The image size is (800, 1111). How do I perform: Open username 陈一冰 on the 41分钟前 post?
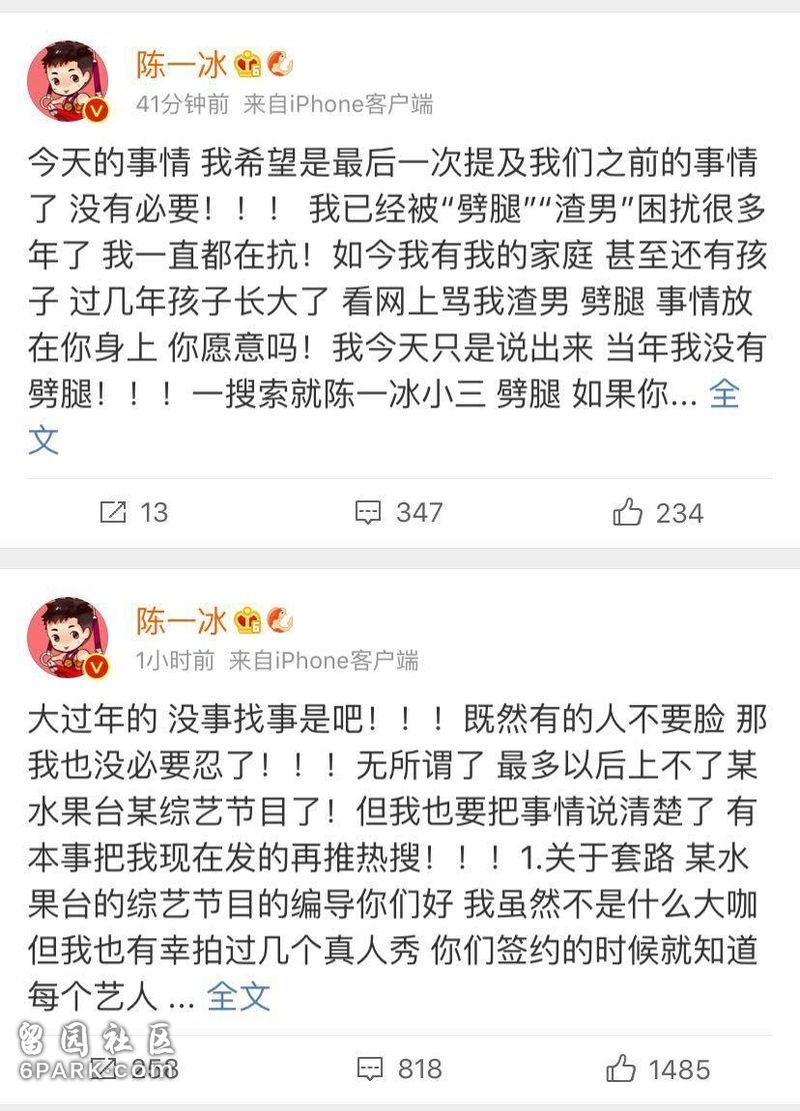point(181,65)
